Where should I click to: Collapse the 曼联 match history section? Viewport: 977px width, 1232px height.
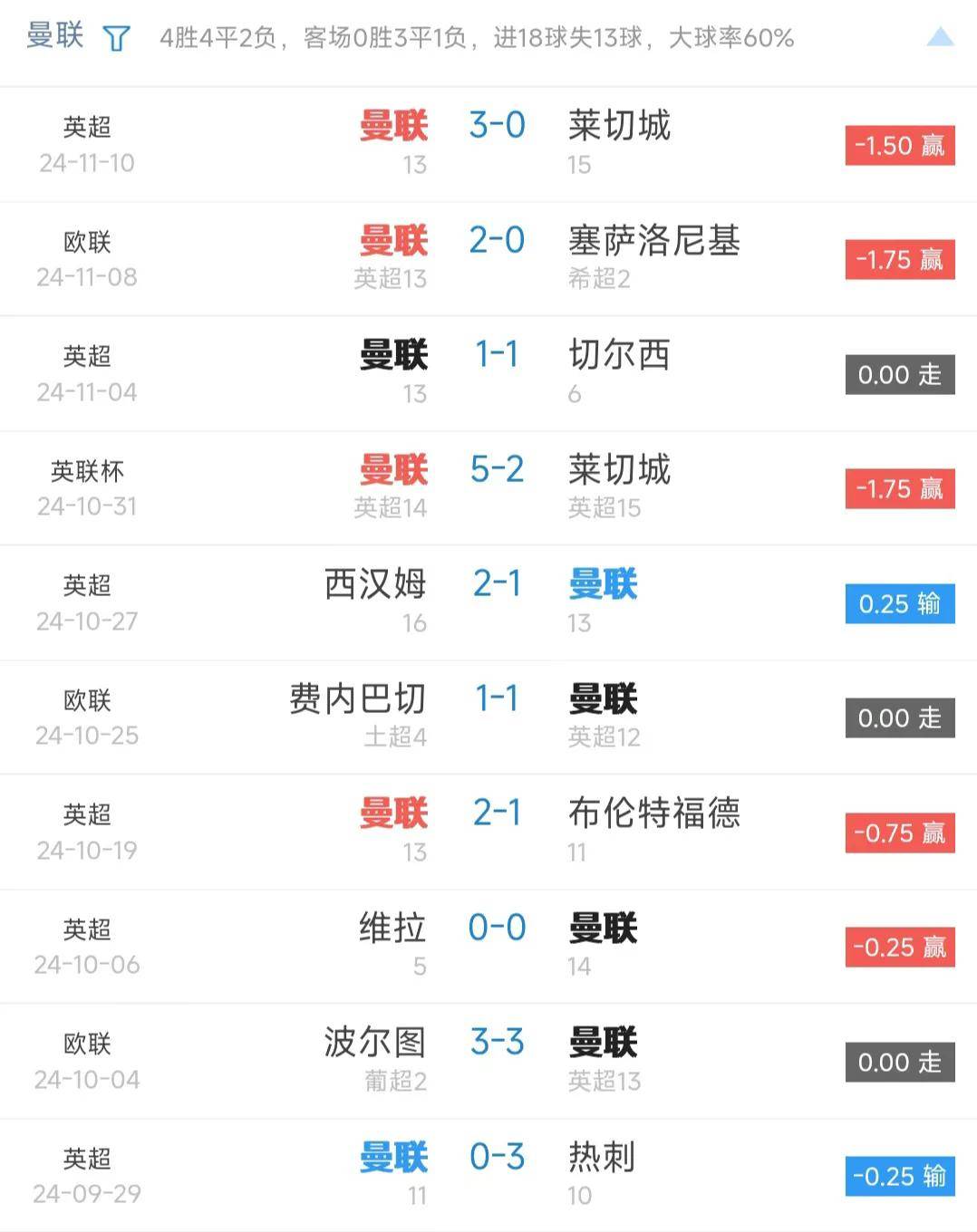click(x=940, y=38)
